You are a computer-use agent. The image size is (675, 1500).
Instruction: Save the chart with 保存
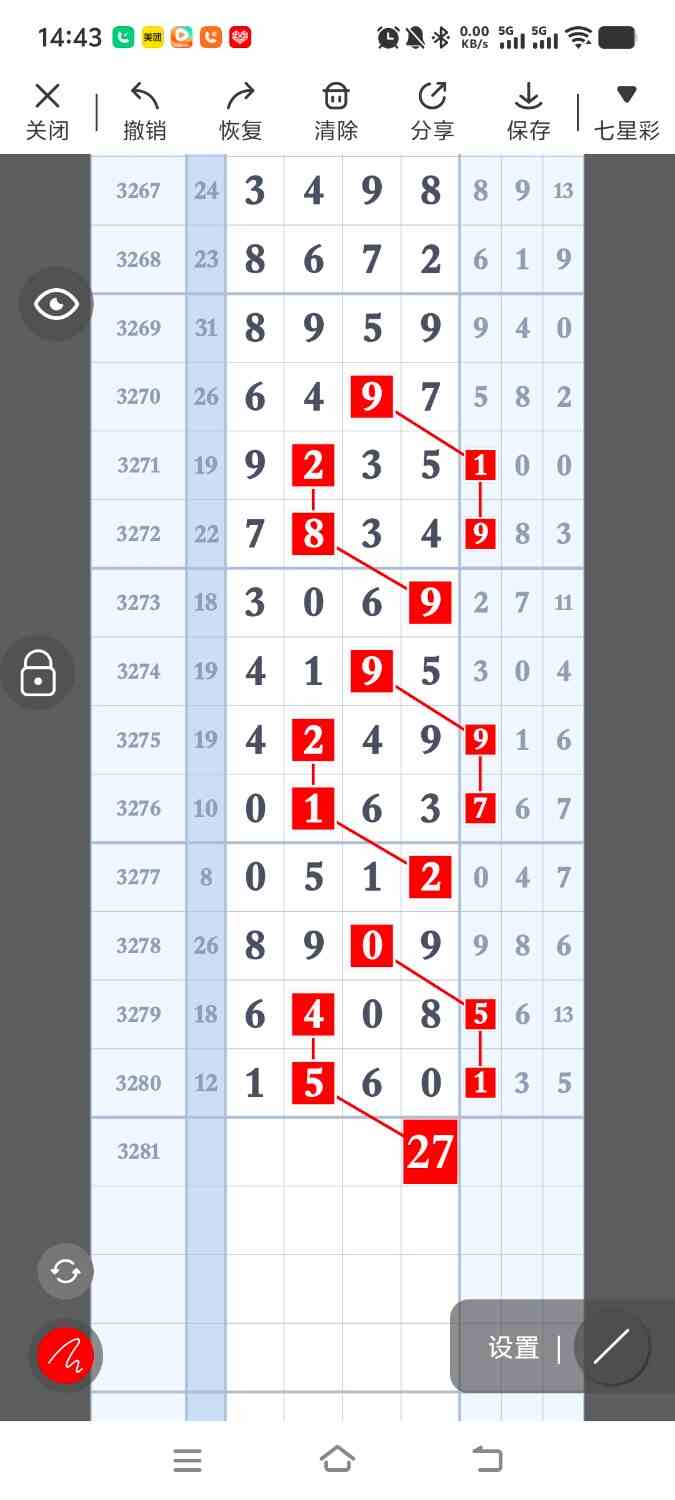528,112
